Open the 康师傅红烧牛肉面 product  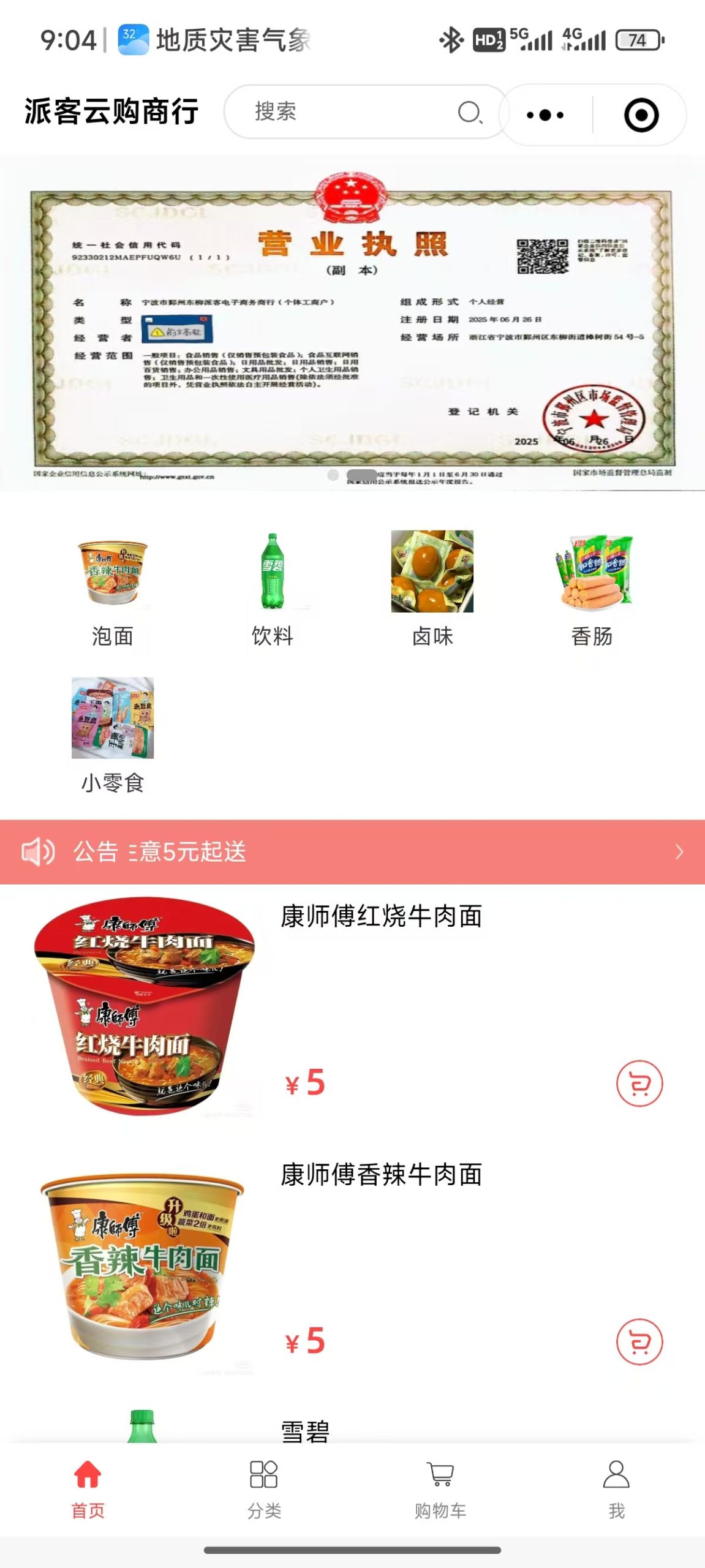380,916
